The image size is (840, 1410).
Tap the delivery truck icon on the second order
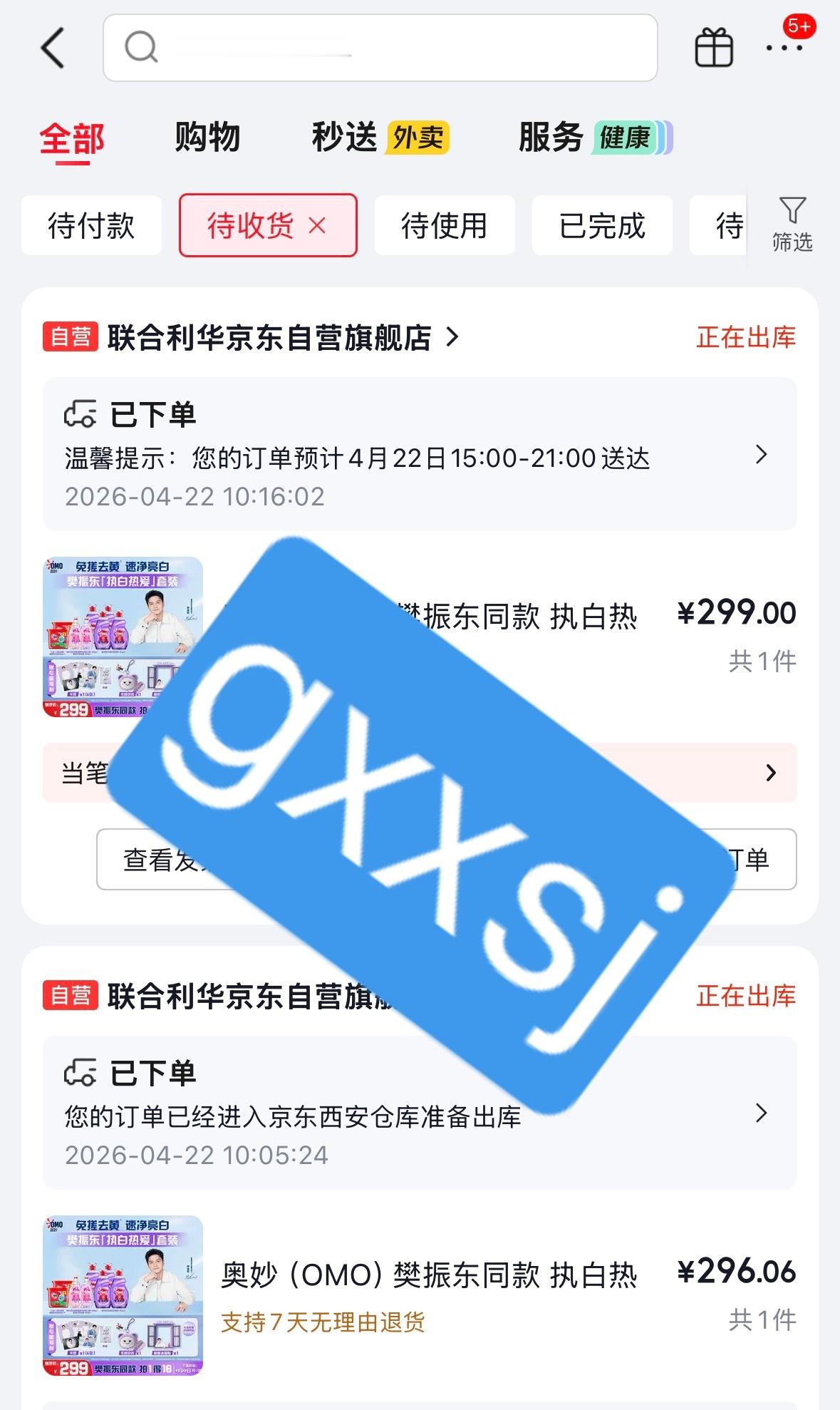[x=83, y=1070]
